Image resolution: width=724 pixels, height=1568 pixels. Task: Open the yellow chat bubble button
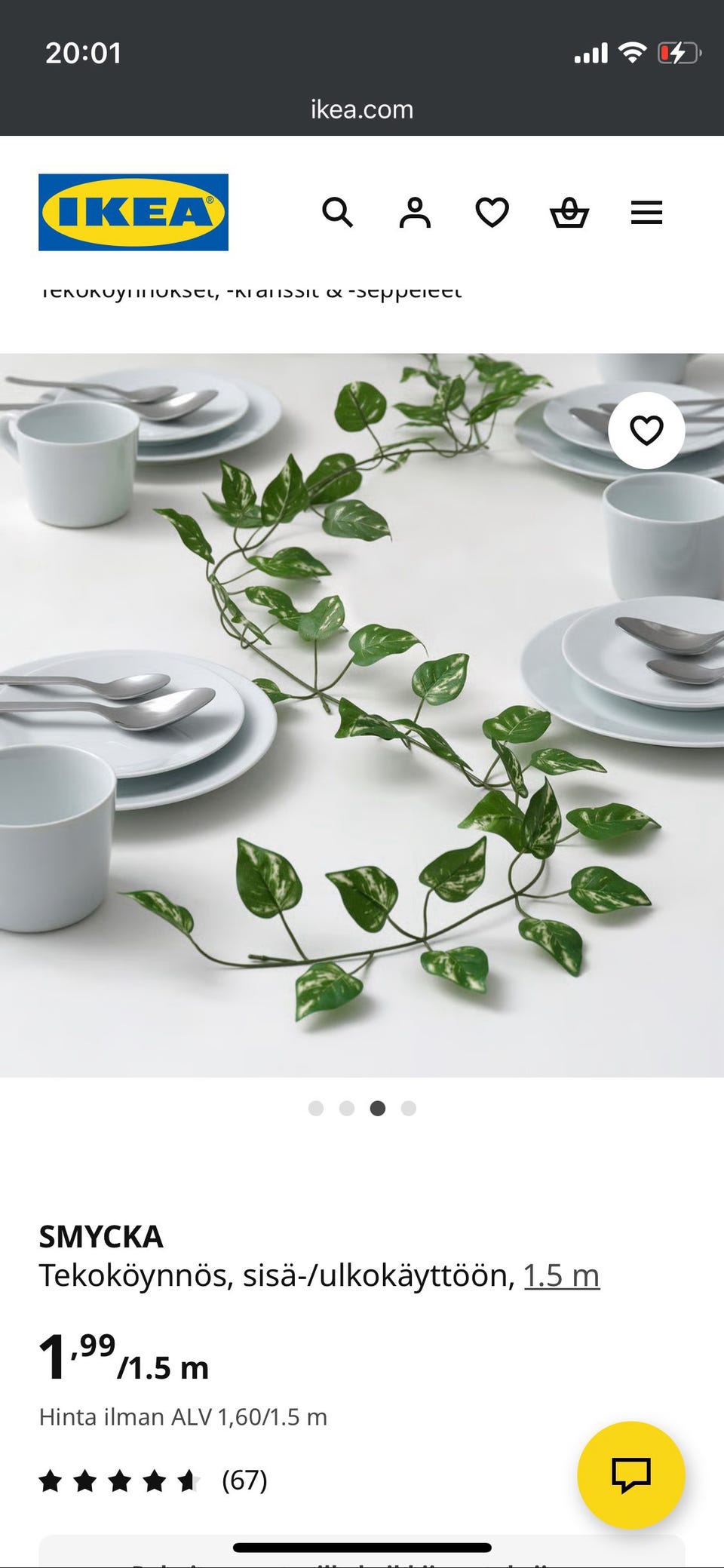point(631,1475)
